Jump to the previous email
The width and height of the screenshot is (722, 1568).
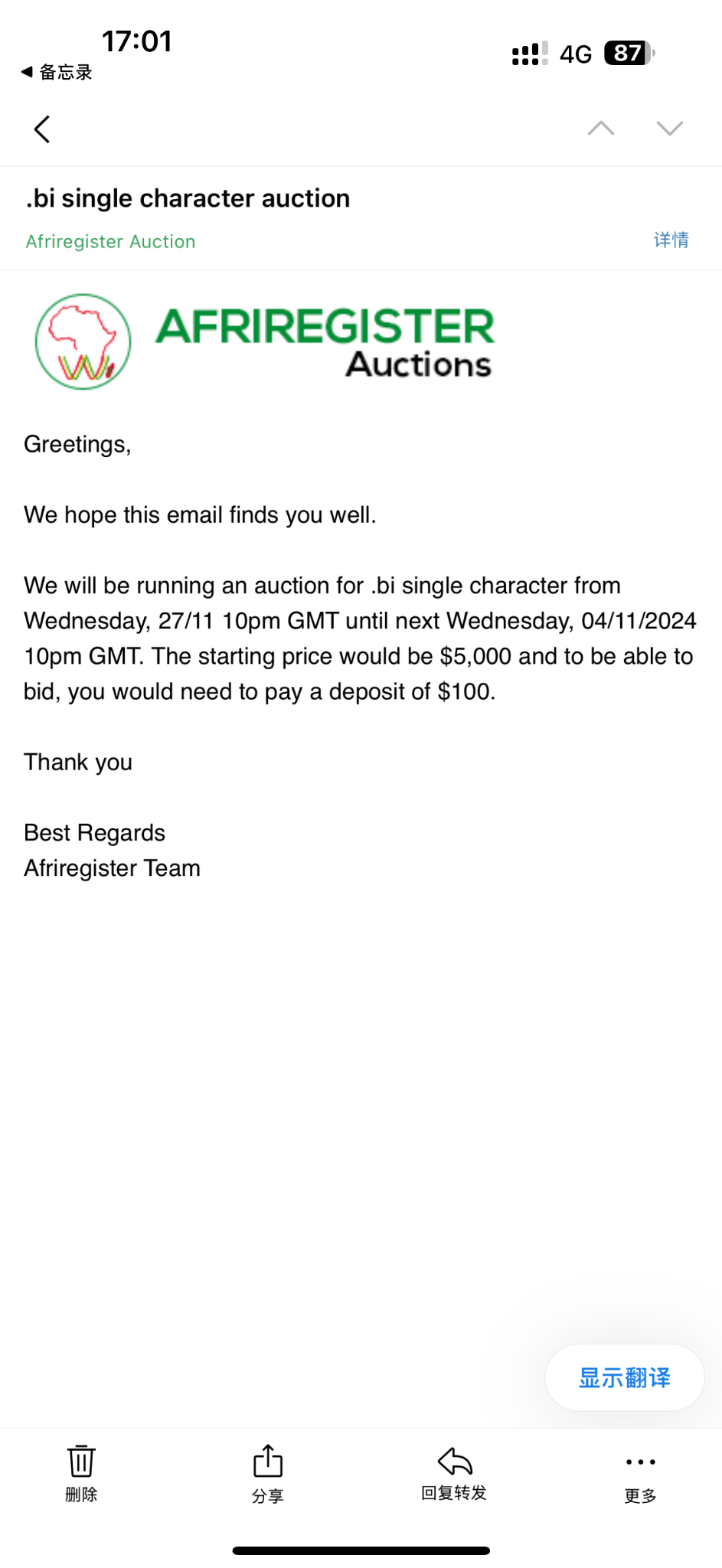pyautogui.click(x=601, y=129)
